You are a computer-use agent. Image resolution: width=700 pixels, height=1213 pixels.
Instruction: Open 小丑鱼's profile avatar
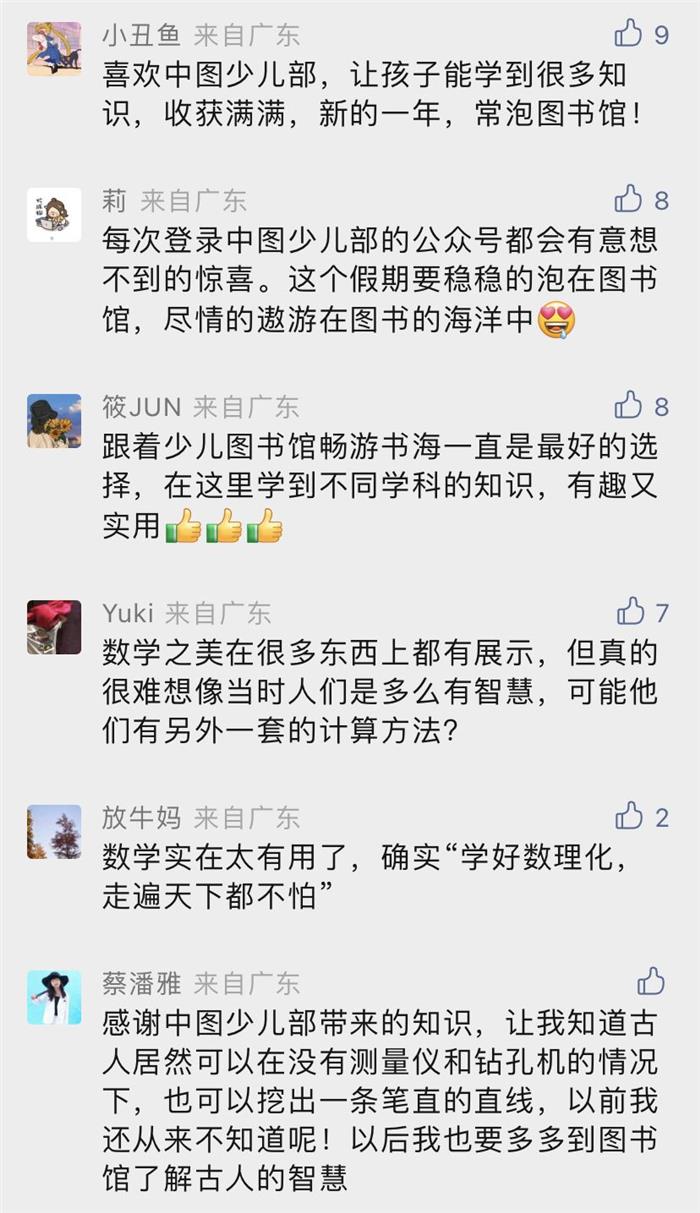click(x=54, y=49)
